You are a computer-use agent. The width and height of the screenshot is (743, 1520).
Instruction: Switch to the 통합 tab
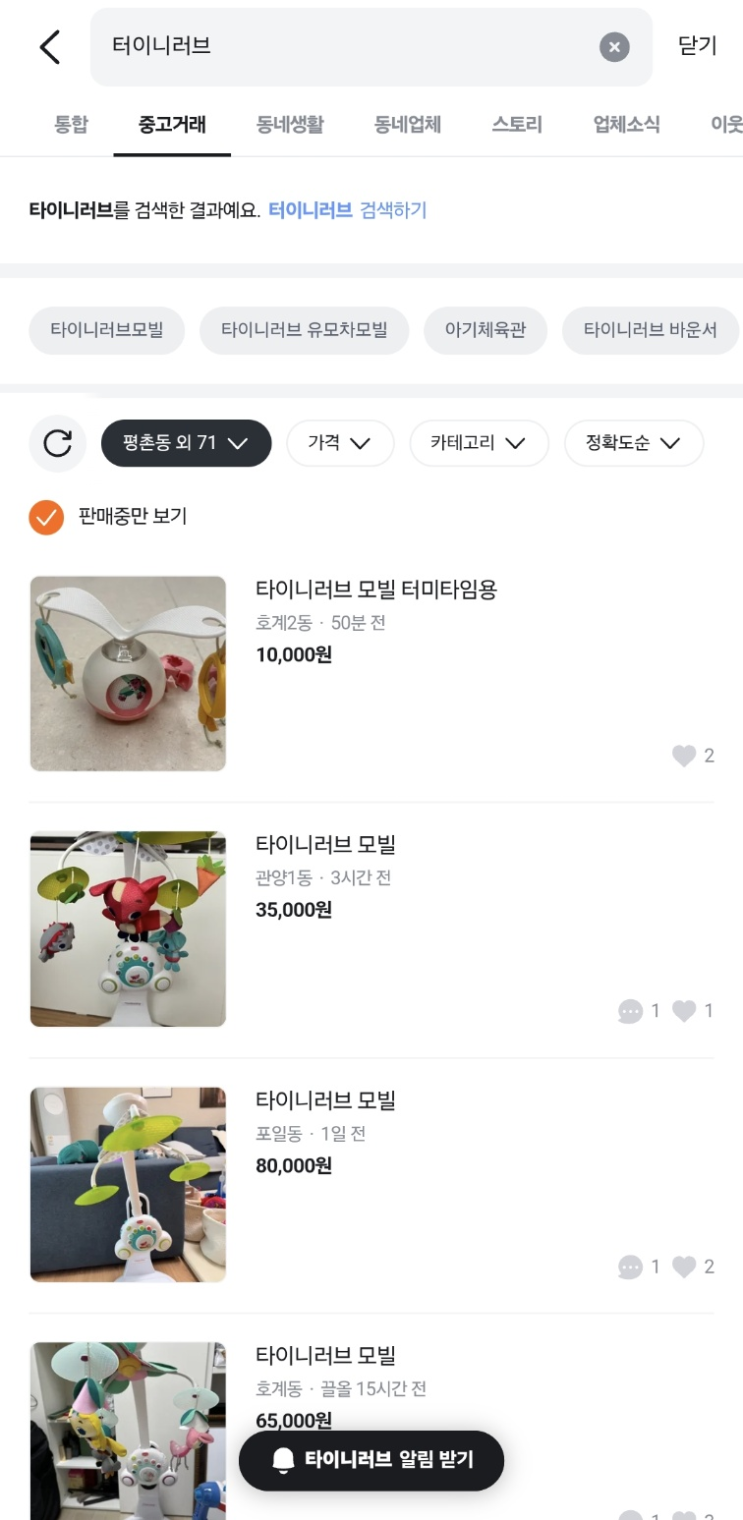point(71,125)
